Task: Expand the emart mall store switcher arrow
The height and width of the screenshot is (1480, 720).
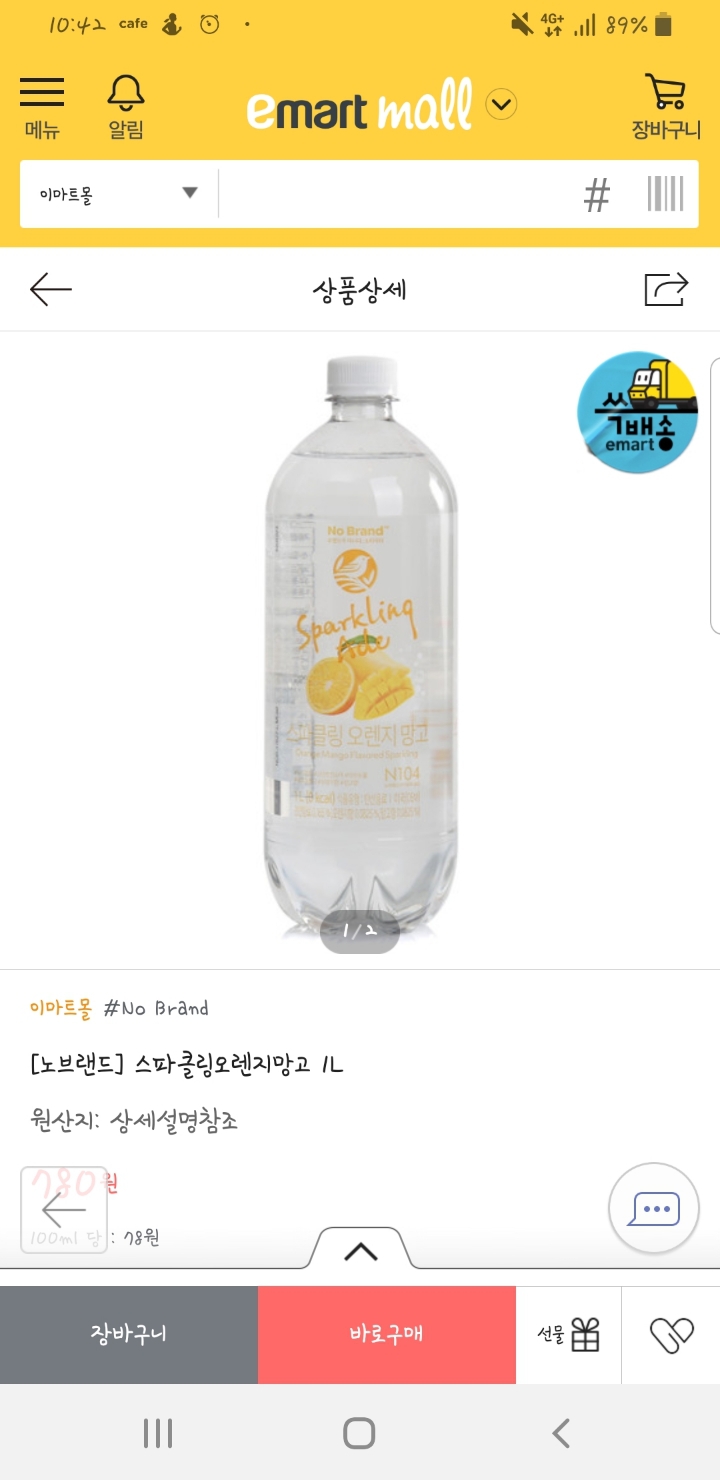Action: pos(501,104)
